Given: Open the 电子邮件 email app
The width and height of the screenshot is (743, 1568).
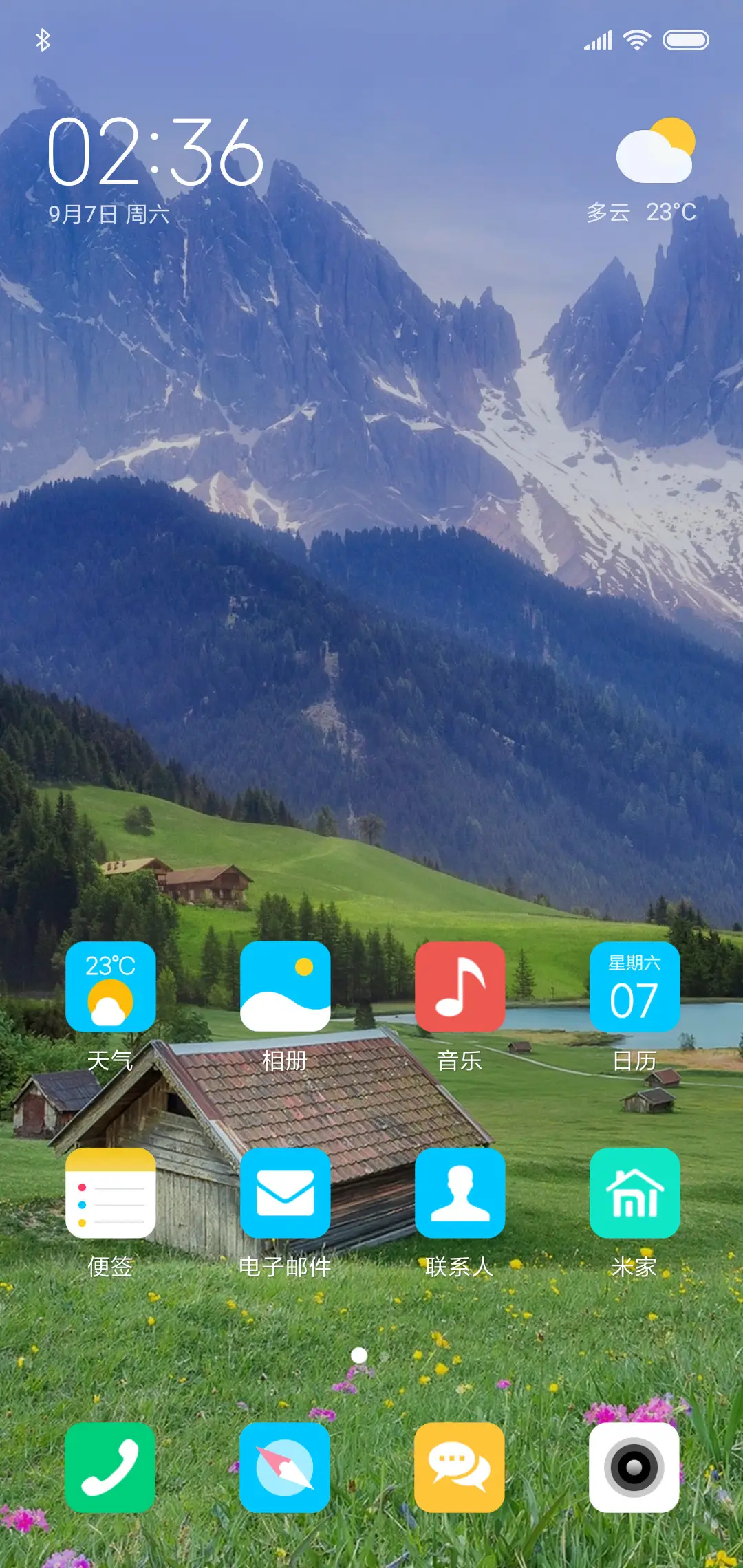Looking at the screenshot, I should click(x=285, y=1193).
